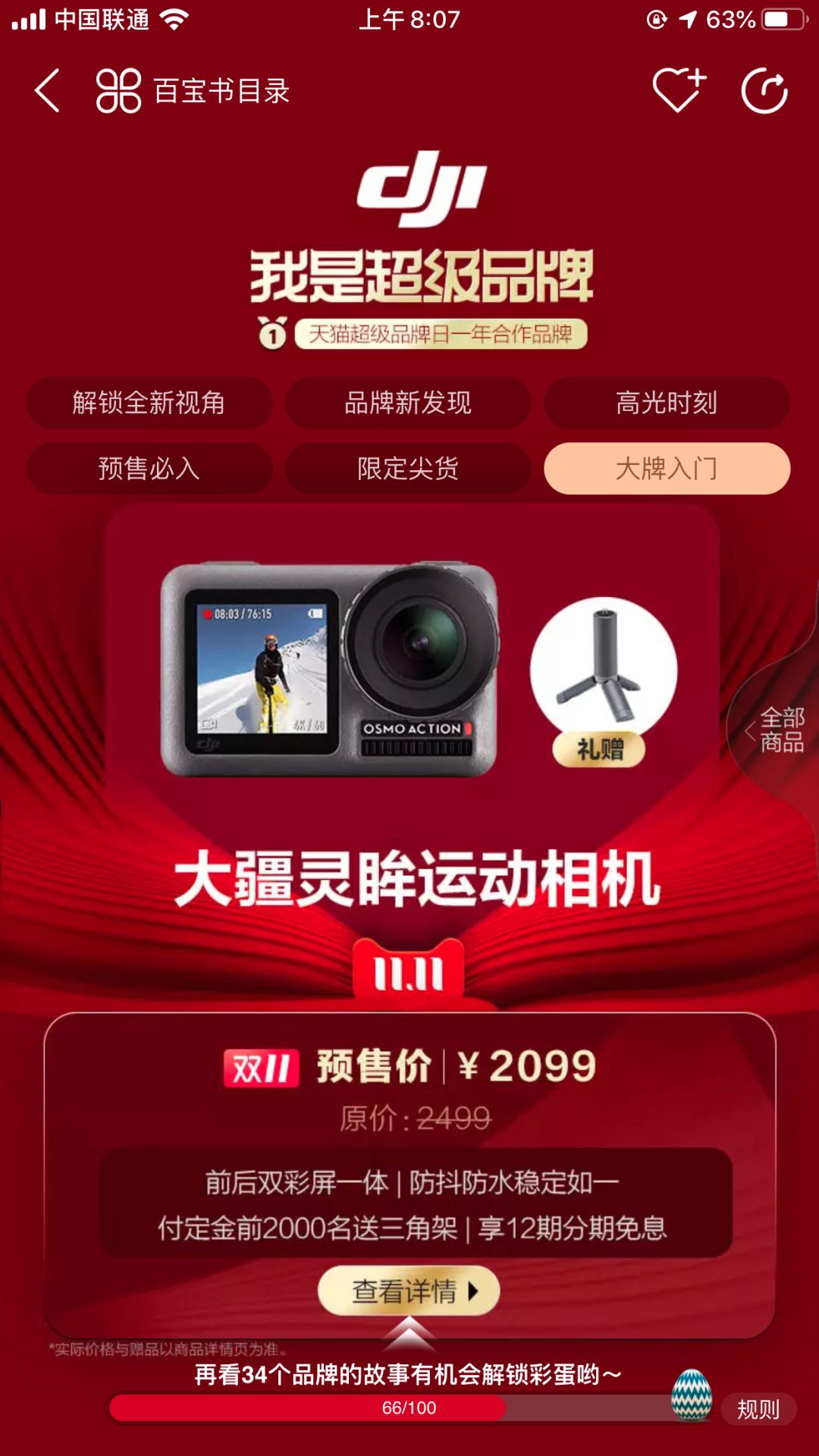Open the 百宝书目录 catalog

tap(193, 91)
